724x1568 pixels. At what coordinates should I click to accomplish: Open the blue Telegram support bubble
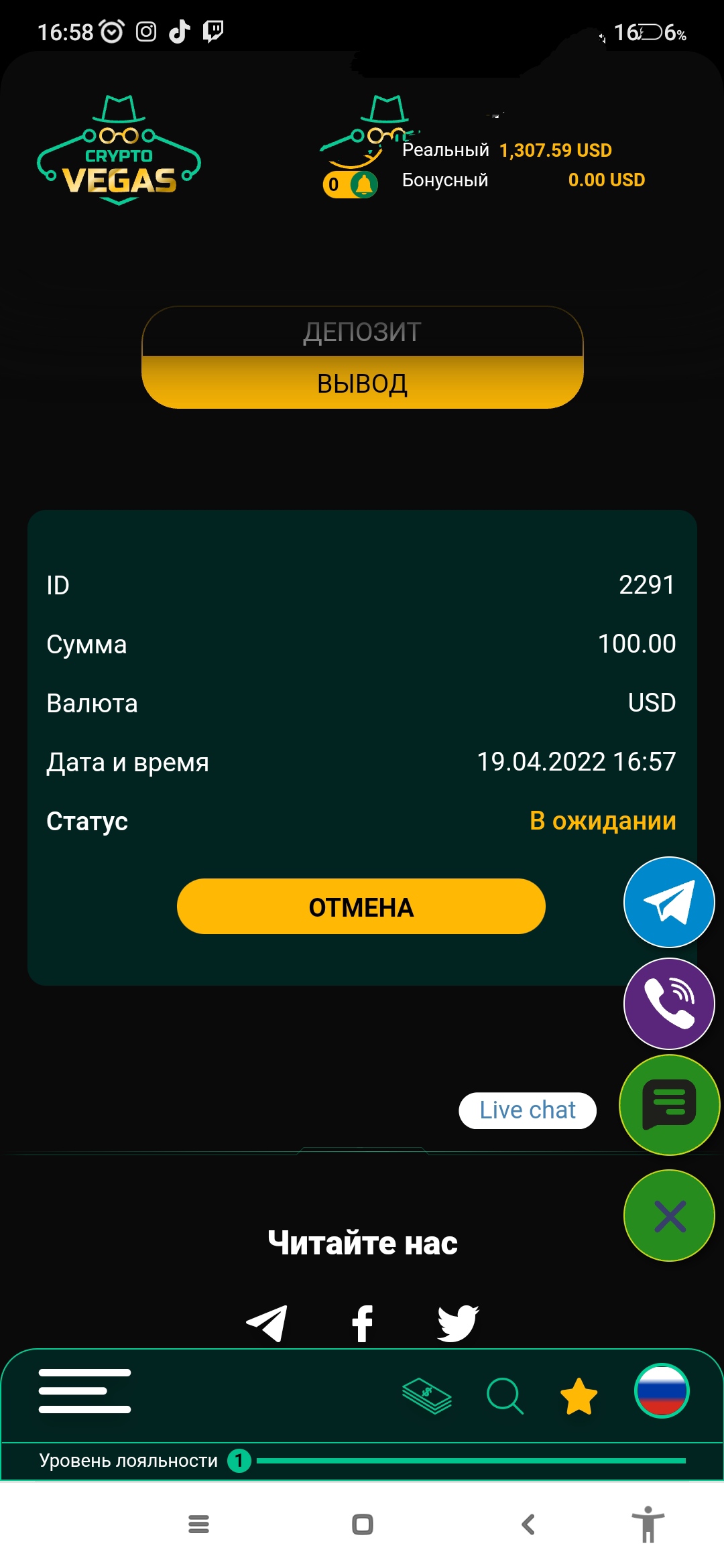tap(669, 902)
